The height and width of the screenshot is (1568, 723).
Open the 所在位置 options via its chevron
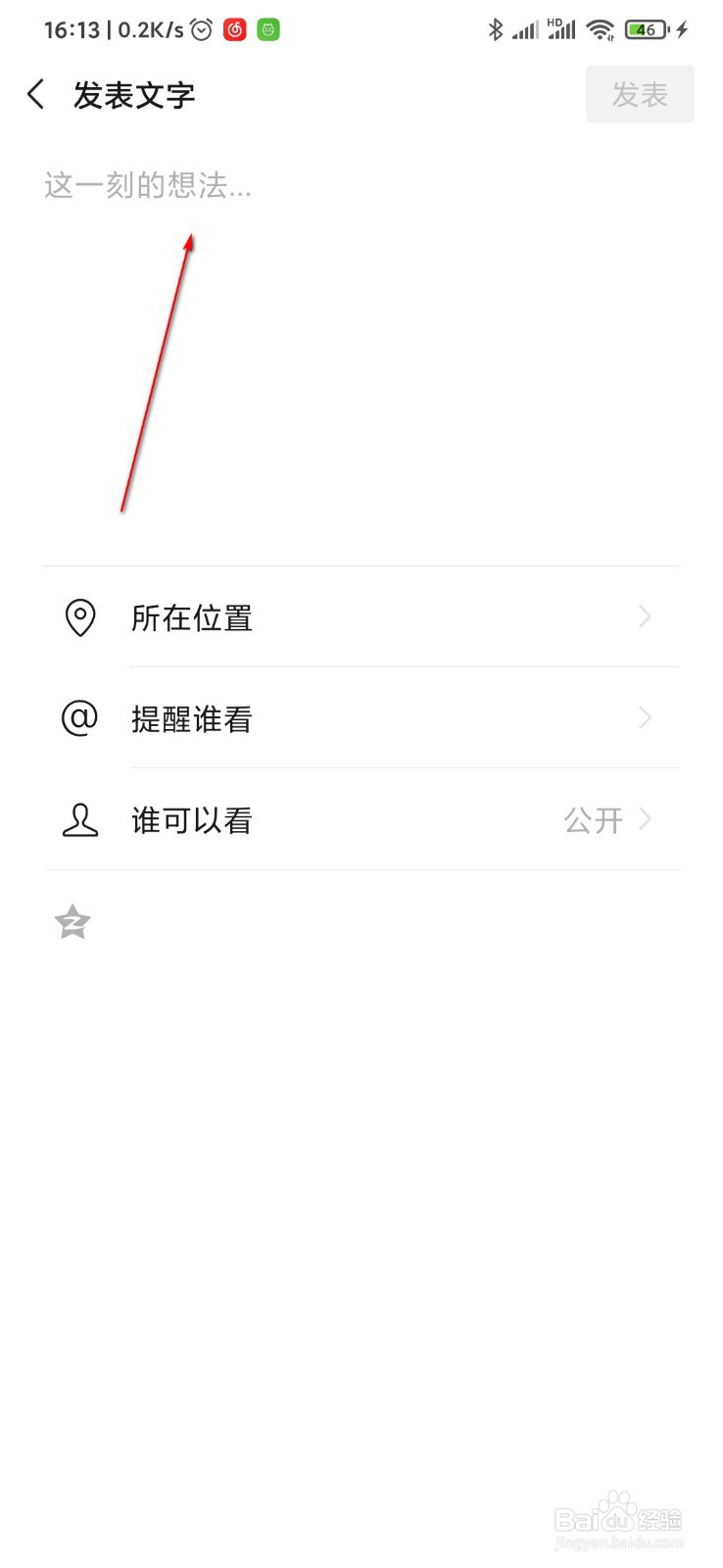point(644,617)
